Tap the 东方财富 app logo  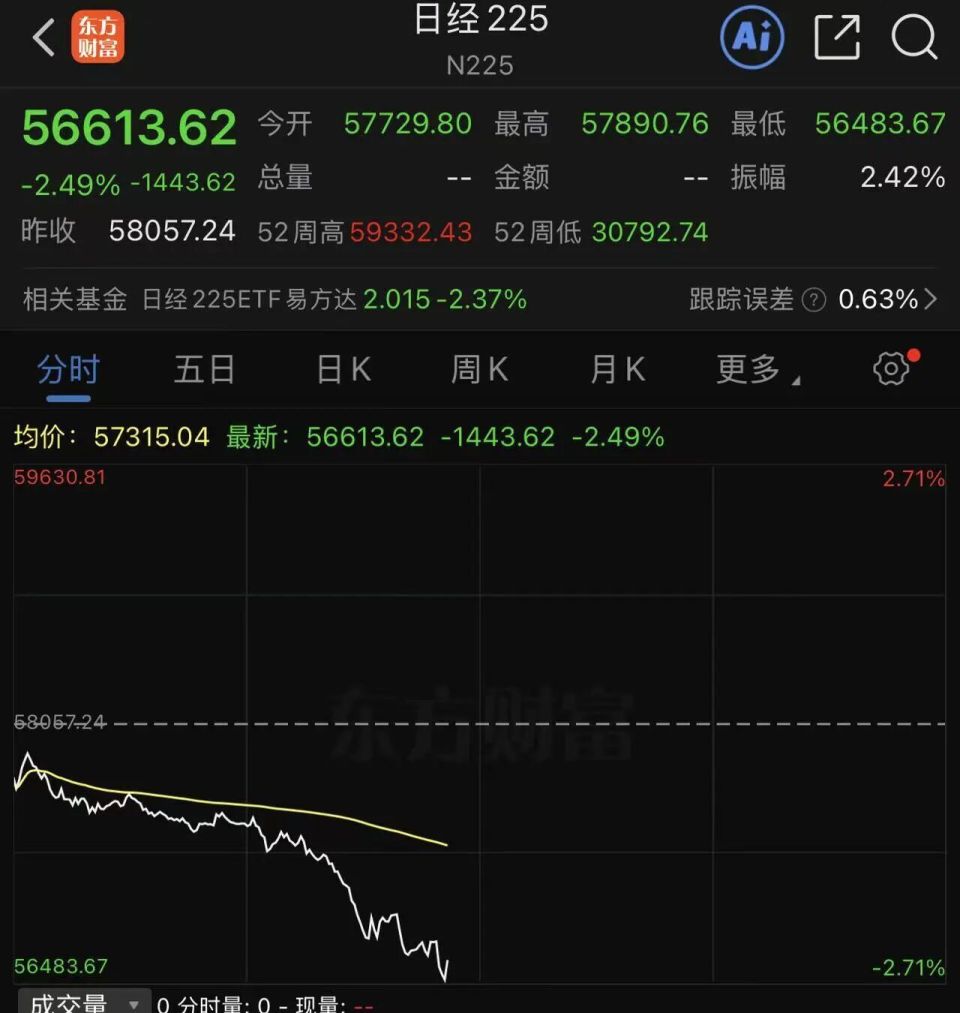point(99,37)
